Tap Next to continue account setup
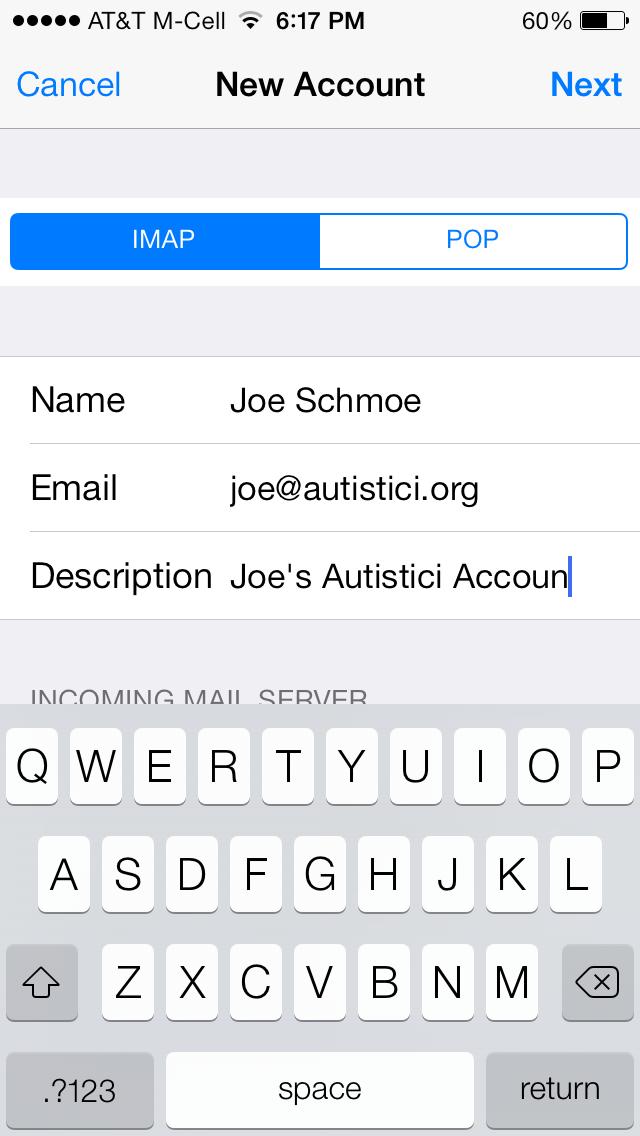Image resolution: width=640 pixels, height=1136 pixels. [586, 85]
